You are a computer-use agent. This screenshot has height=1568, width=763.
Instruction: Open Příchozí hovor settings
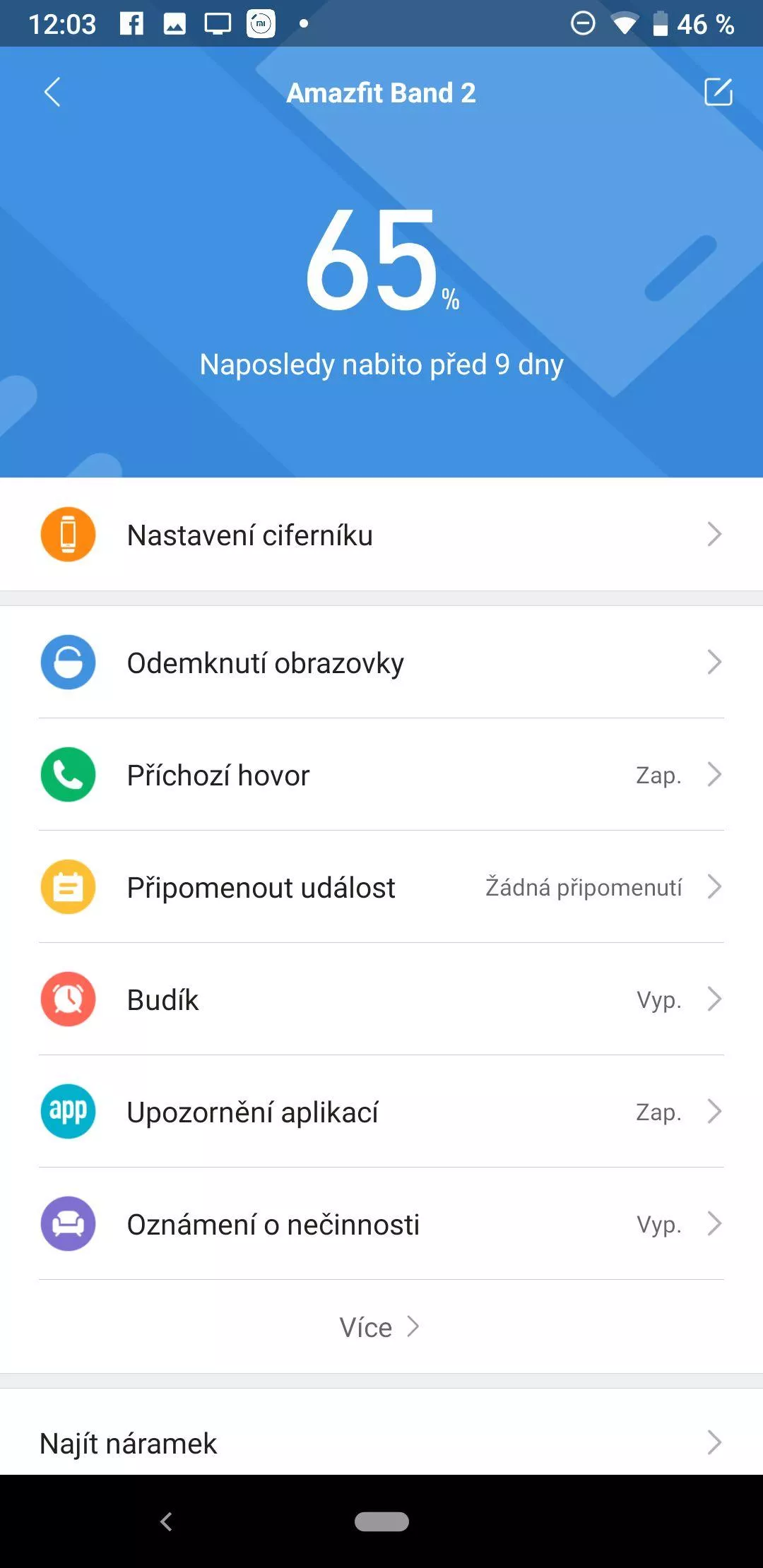tap(381, 775)
